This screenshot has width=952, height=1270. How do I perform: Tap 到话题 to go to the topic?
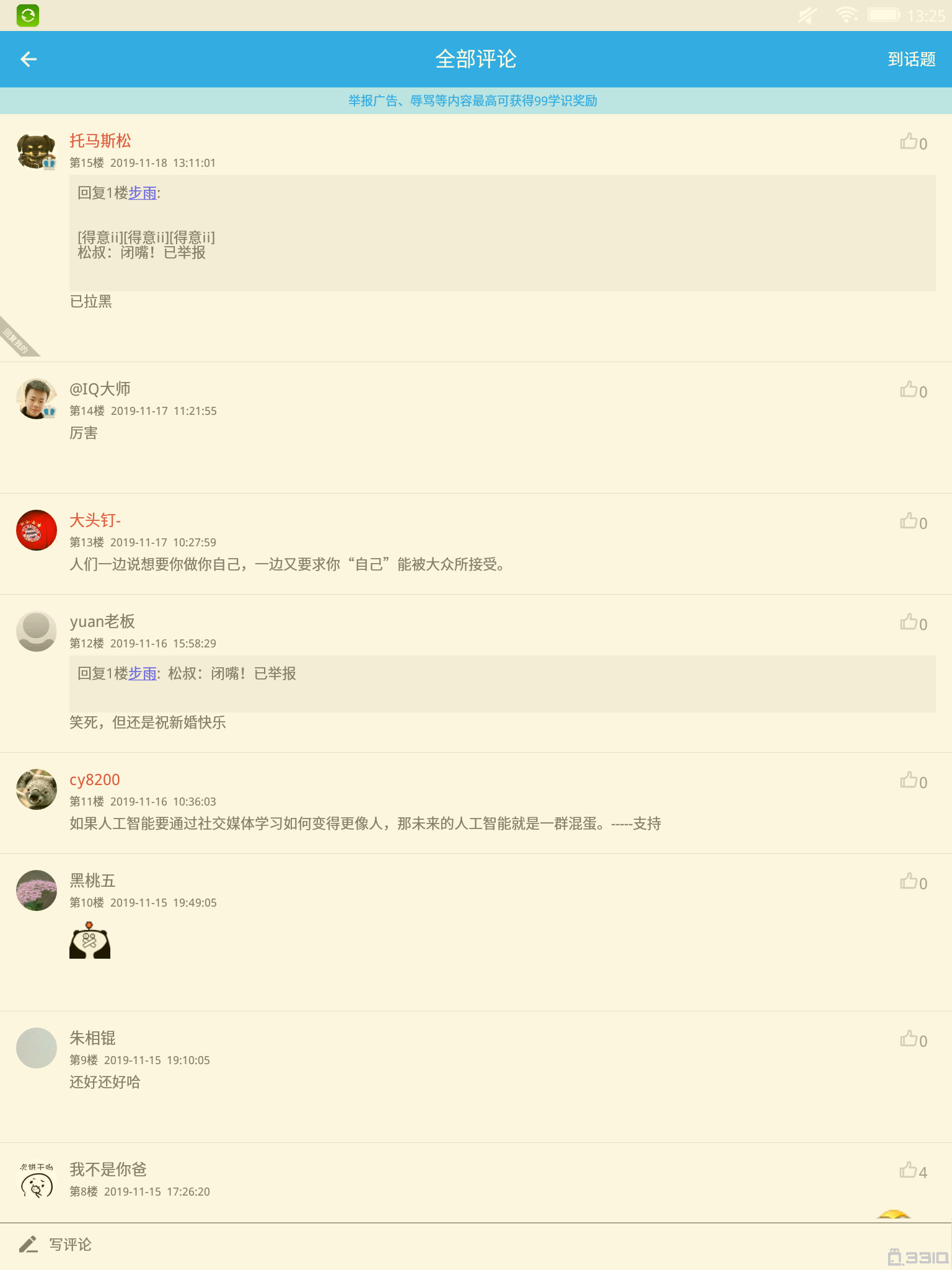(911, 60)
